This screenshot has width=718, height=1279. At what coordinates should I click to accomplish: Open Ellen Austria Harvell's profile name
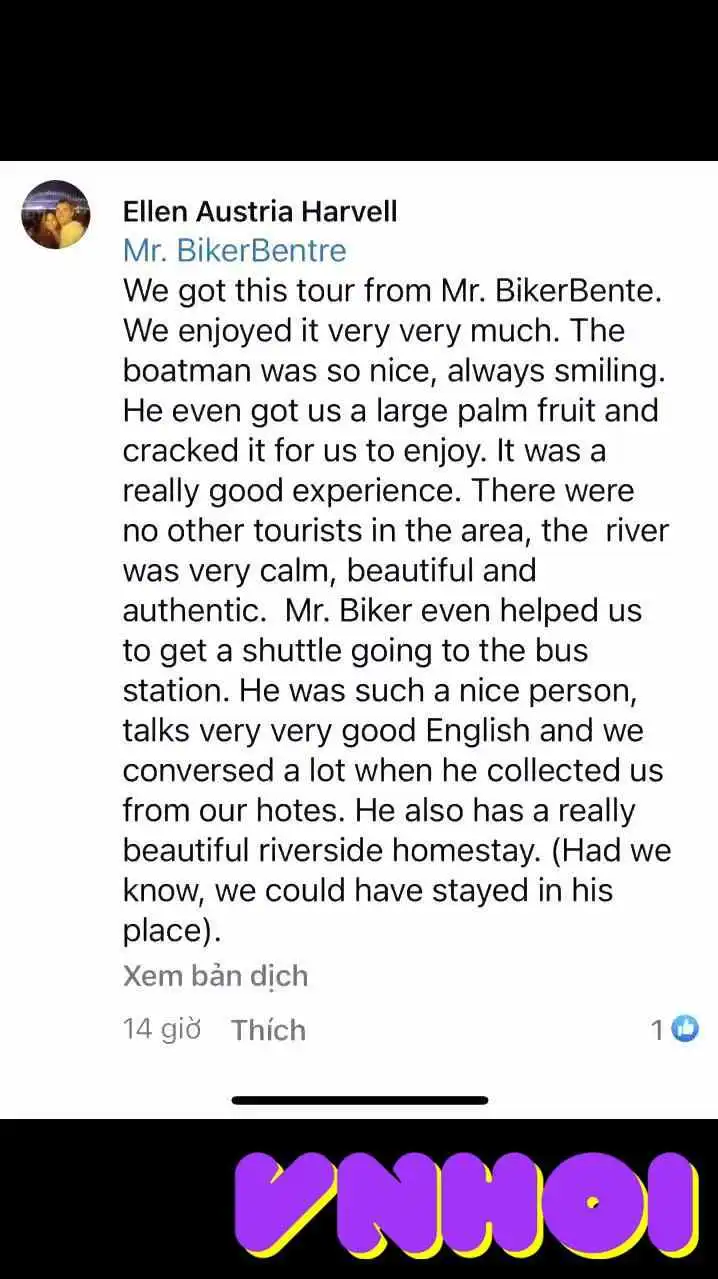coord(260,211)
